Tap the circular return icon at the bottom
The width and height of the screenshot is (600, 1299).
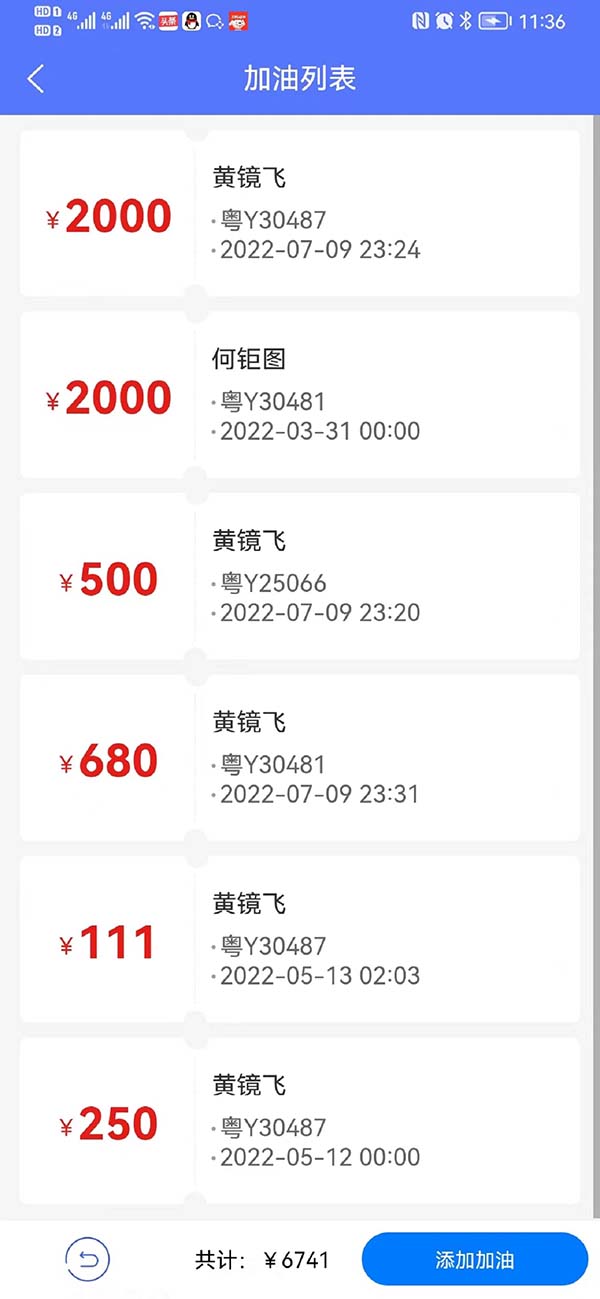pyautogui.click(x=87, y=1260)
